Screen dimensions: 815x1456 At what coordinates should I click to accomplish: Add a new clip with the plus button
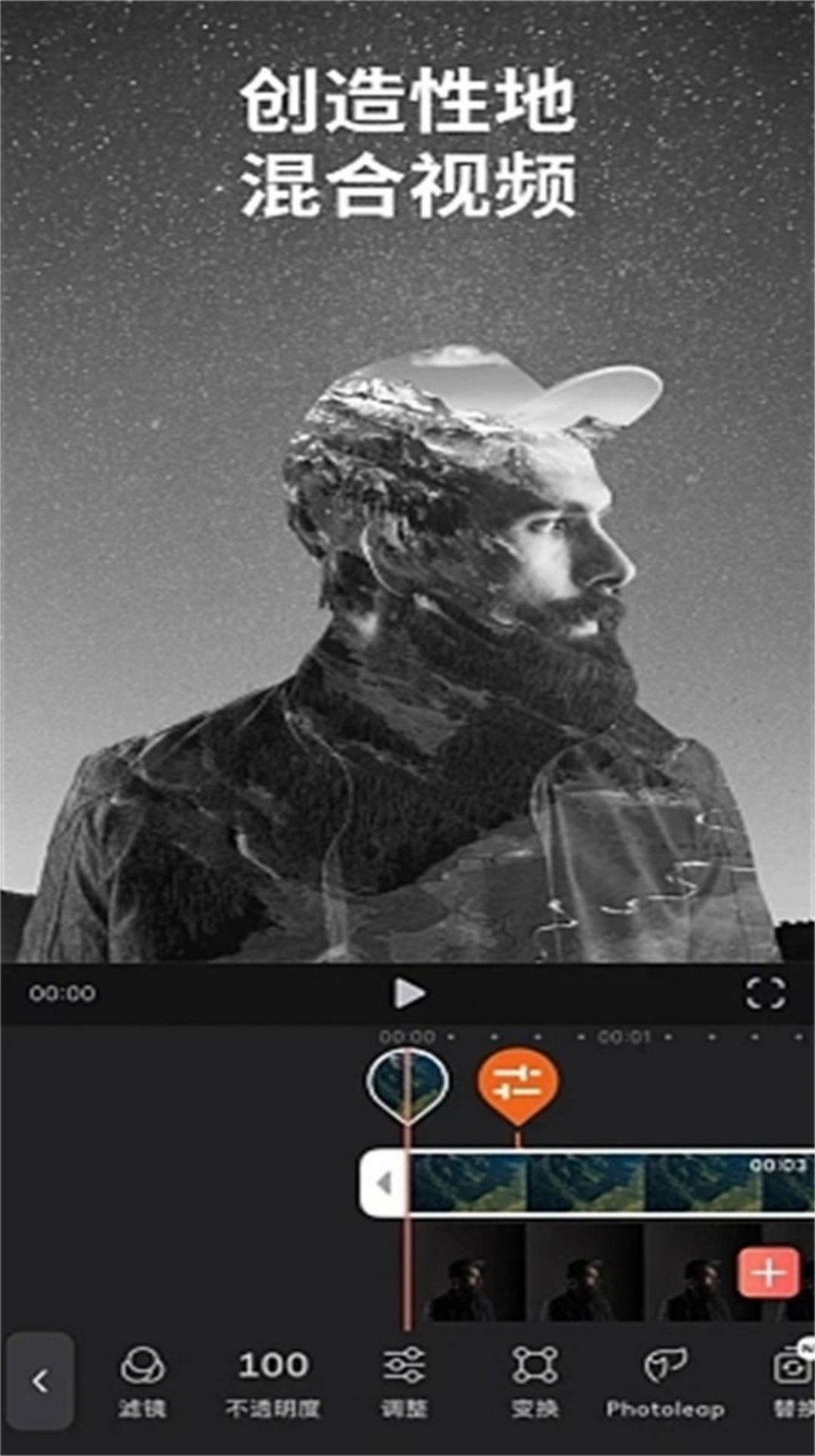768,1271
